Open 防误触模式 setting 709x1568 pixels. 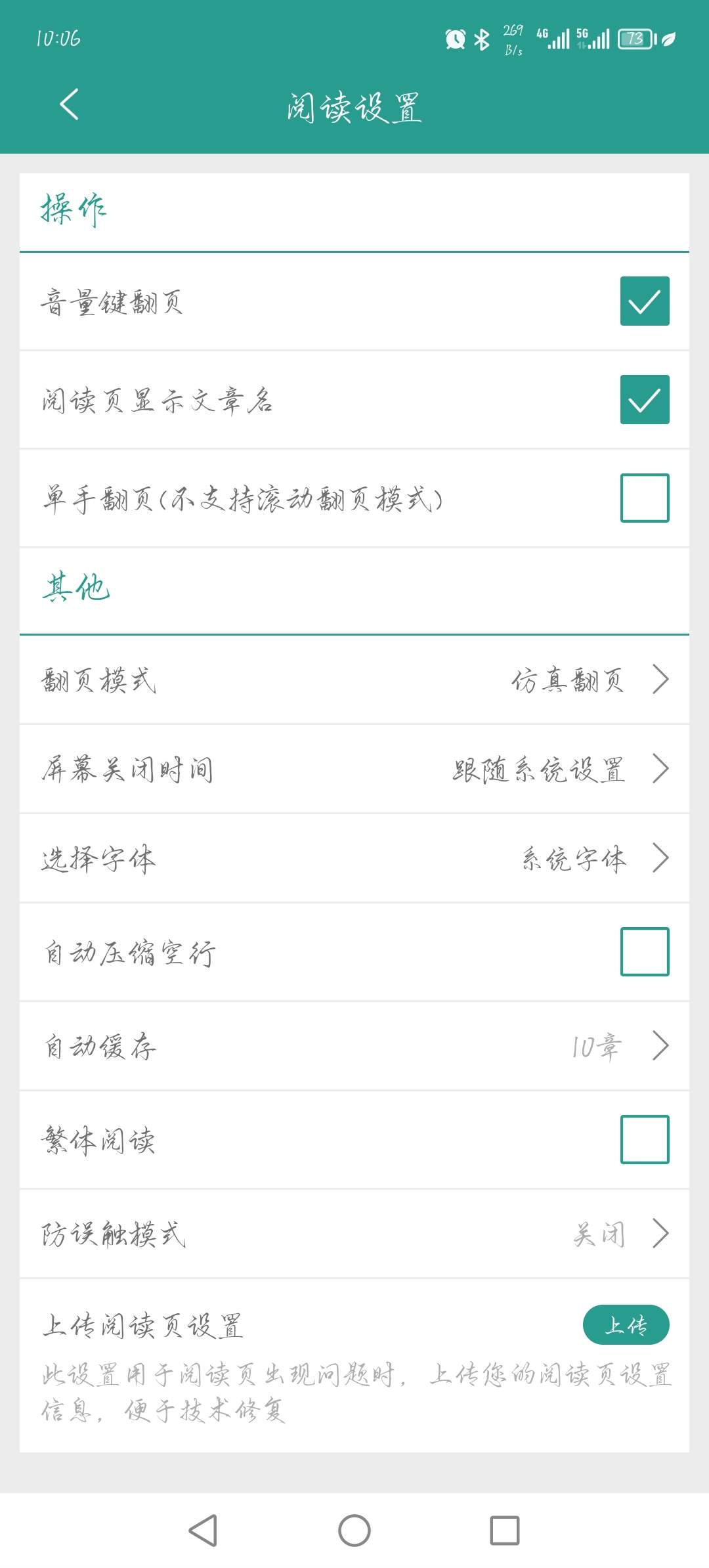(x=354, y=1234)
